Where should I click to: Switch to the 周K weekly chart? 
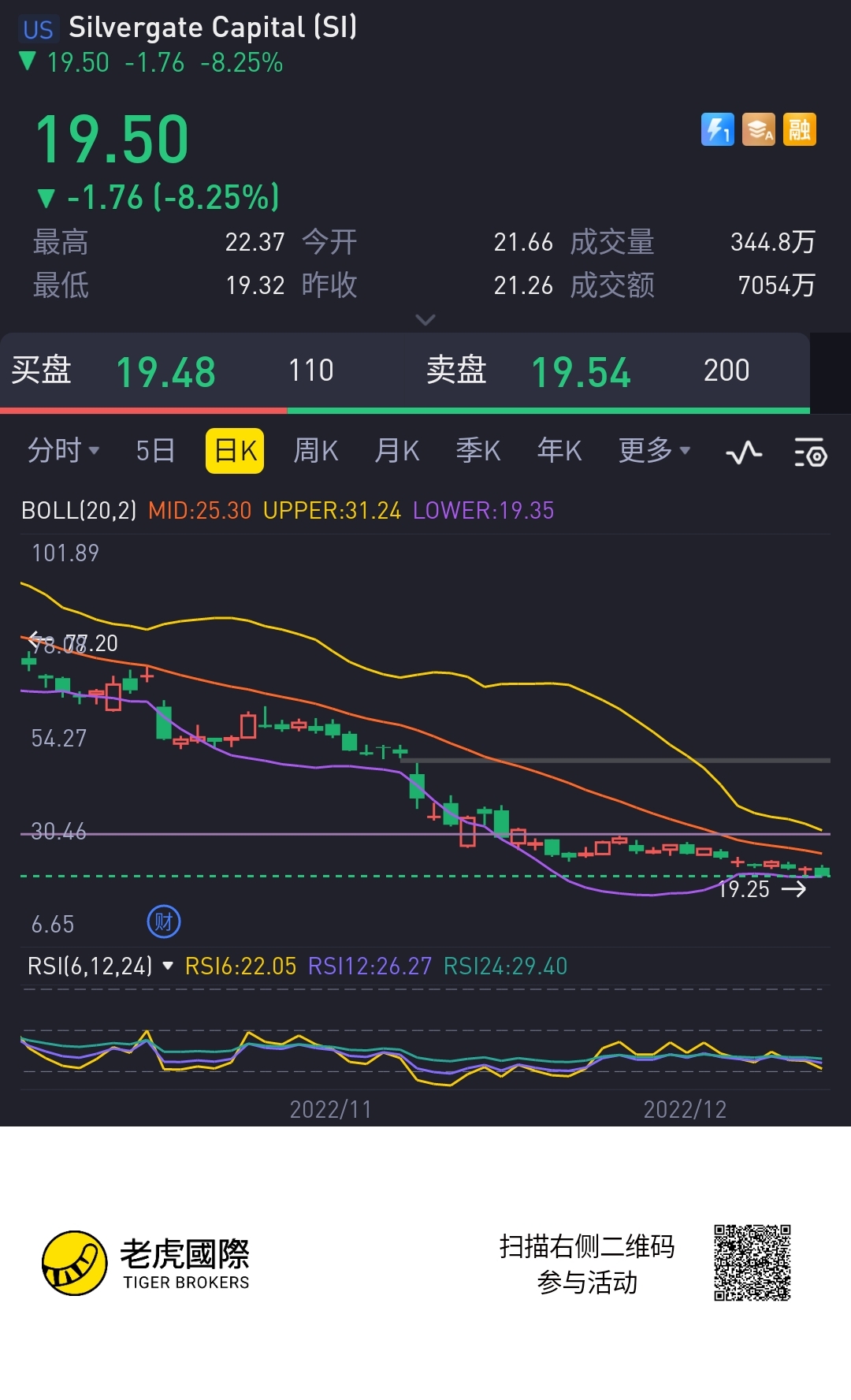click(x=315, y=451)
